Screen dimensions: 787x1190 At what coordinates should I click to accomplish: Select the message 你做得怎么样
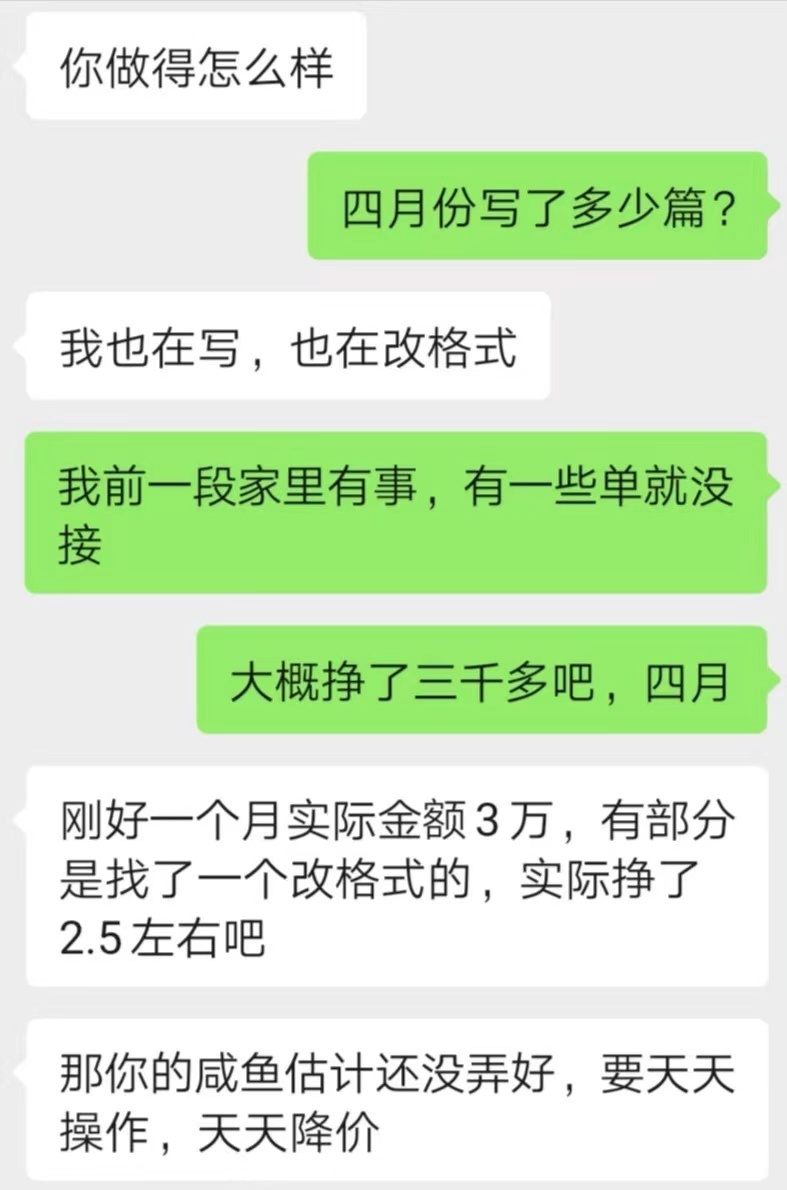193,67
